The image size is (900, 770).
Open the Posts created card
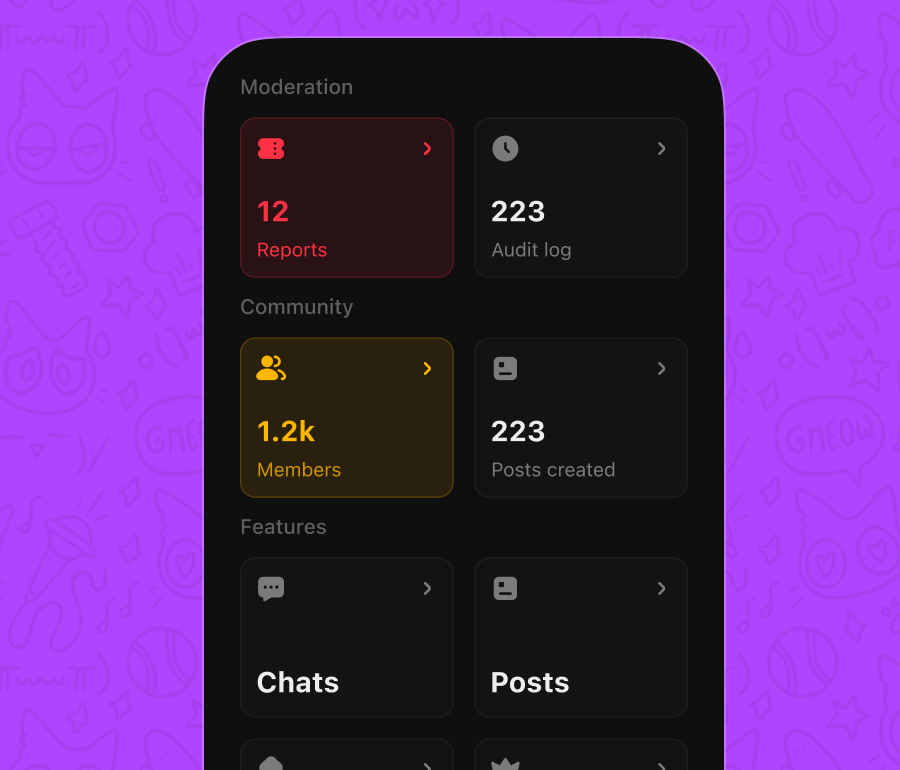[580, 418]
